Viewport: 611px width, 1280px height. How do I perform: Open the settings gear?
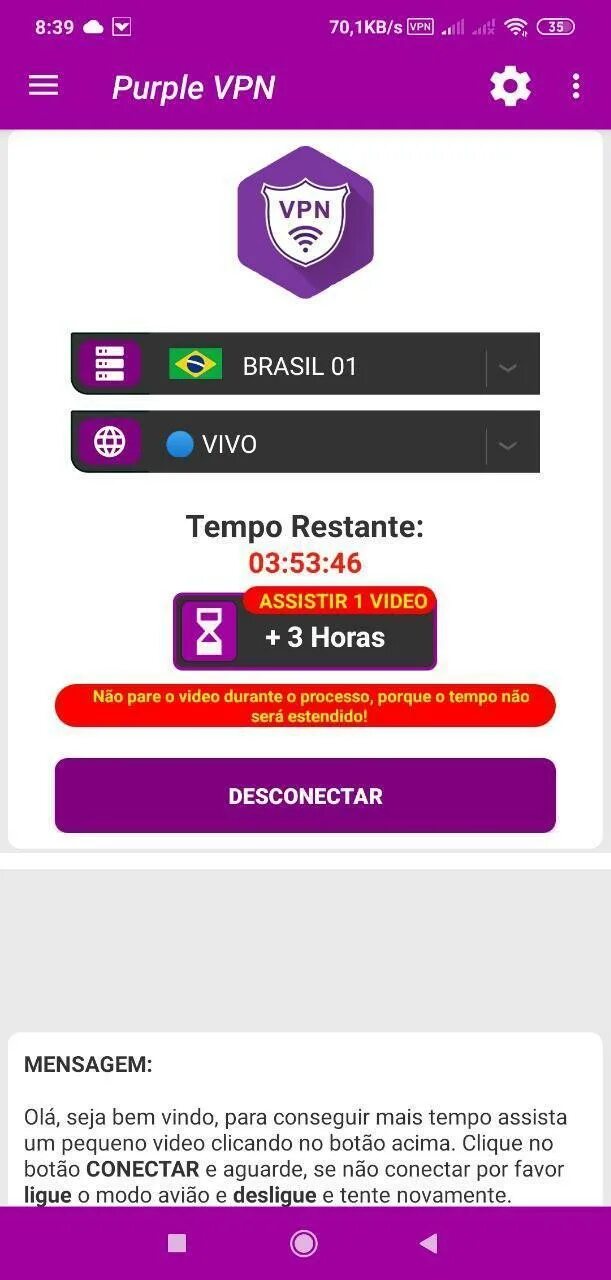point(510,87)
